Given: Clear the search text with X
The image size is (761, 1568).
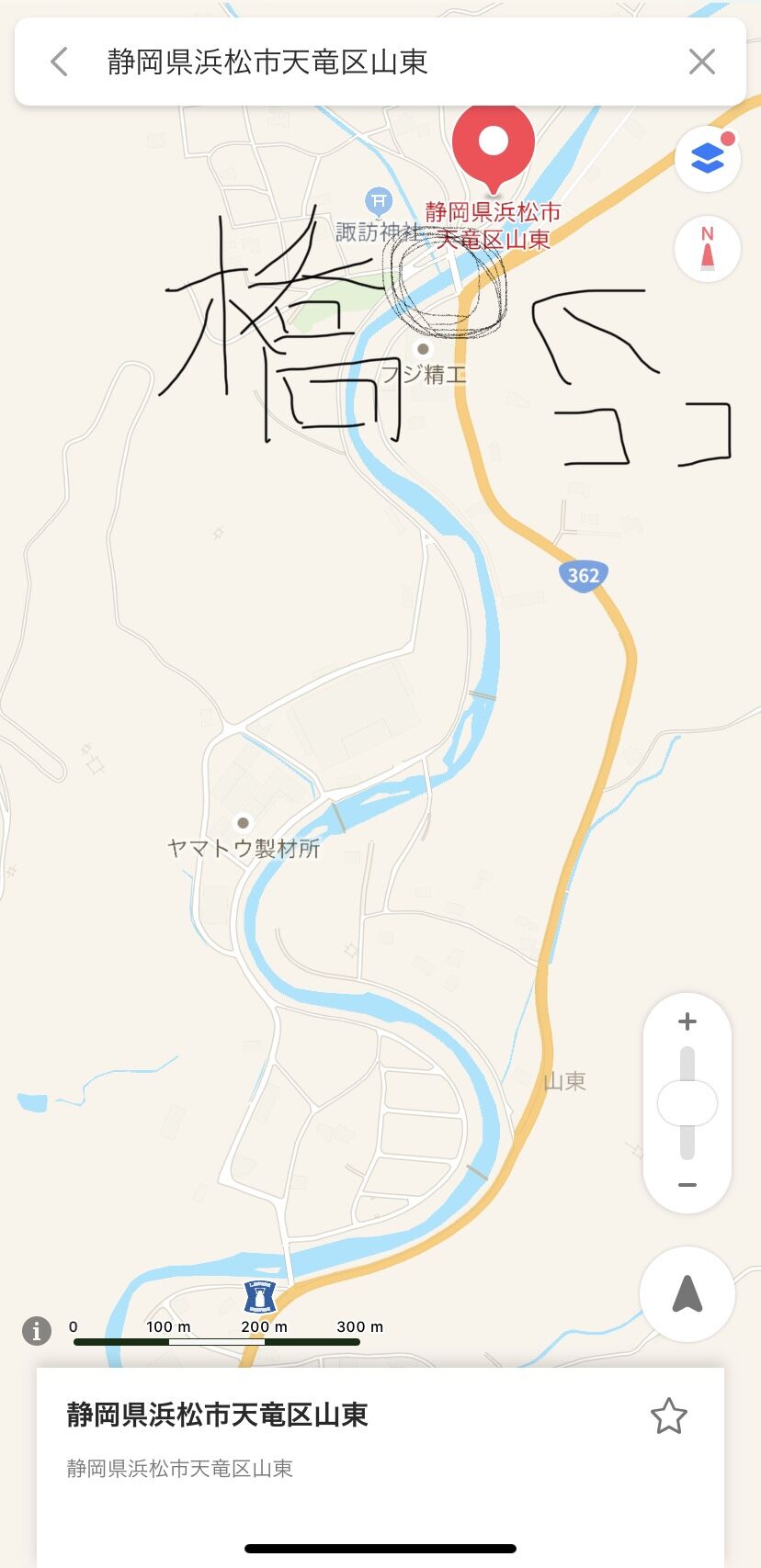Looking at the screenshot, I should (701, 62).
